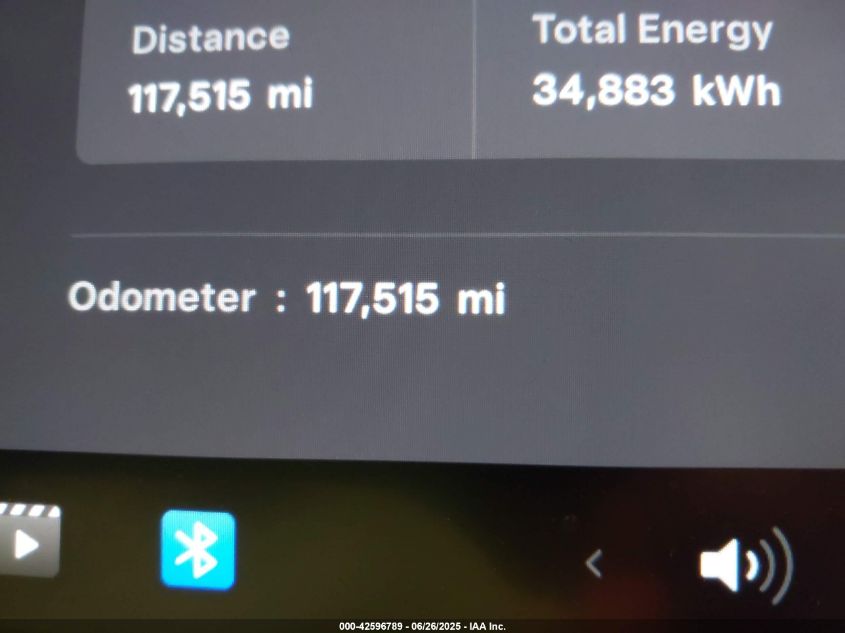The width and height of the screenshot is (845, 633).
Task: Lower volume with the left chevron
Action: (x=593, y=565)
